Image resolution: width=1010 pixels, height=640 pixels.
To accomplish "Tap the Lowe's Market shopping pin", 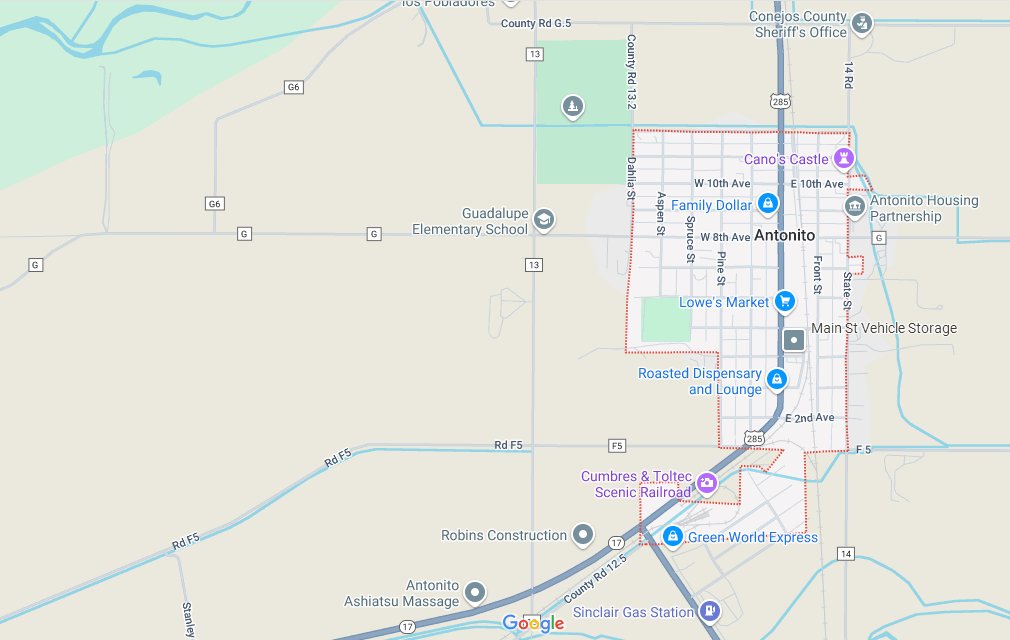I will pyautogui.click(x=785, y=301).
